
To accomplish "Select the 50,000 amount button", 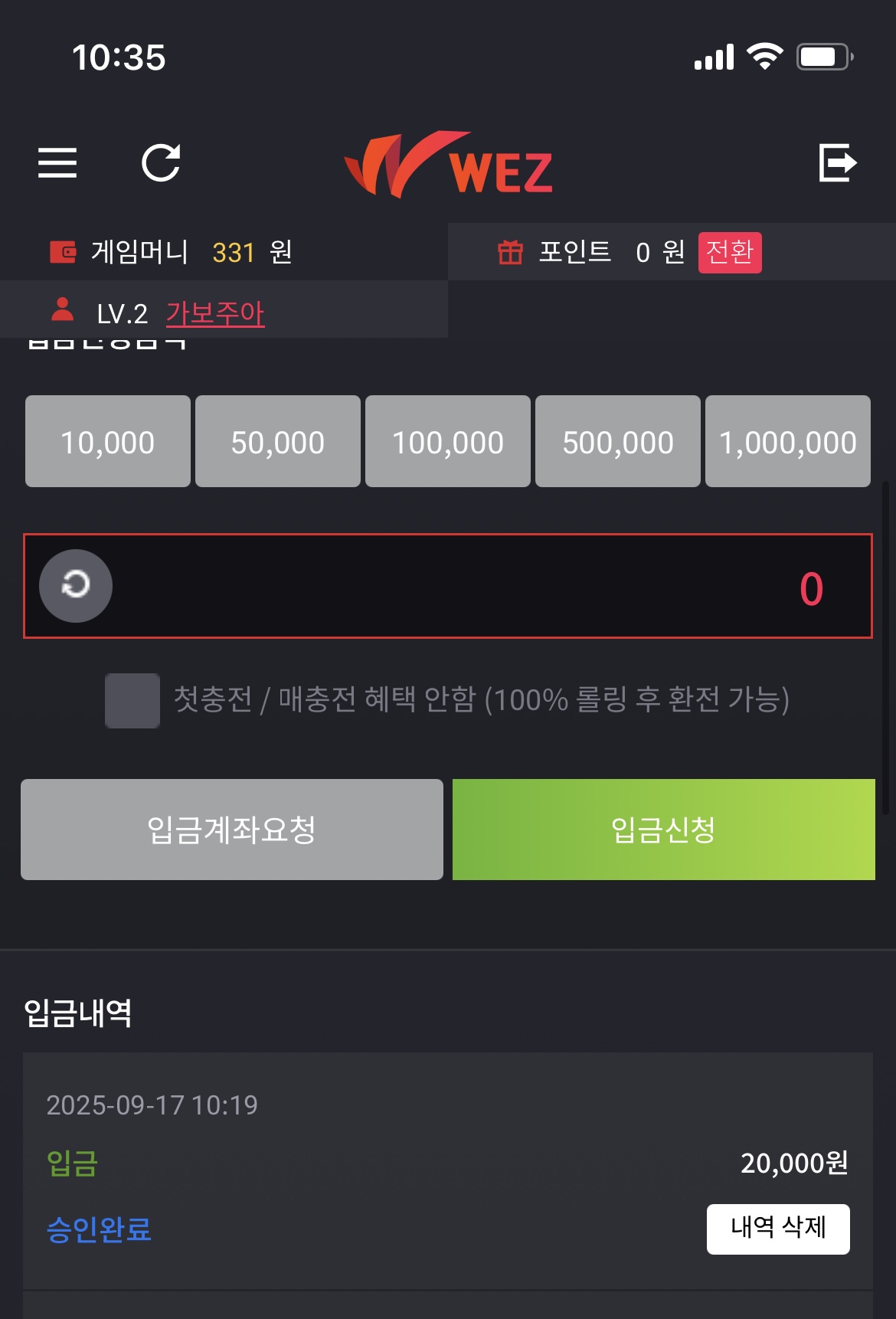I will (x=278, y=442).
